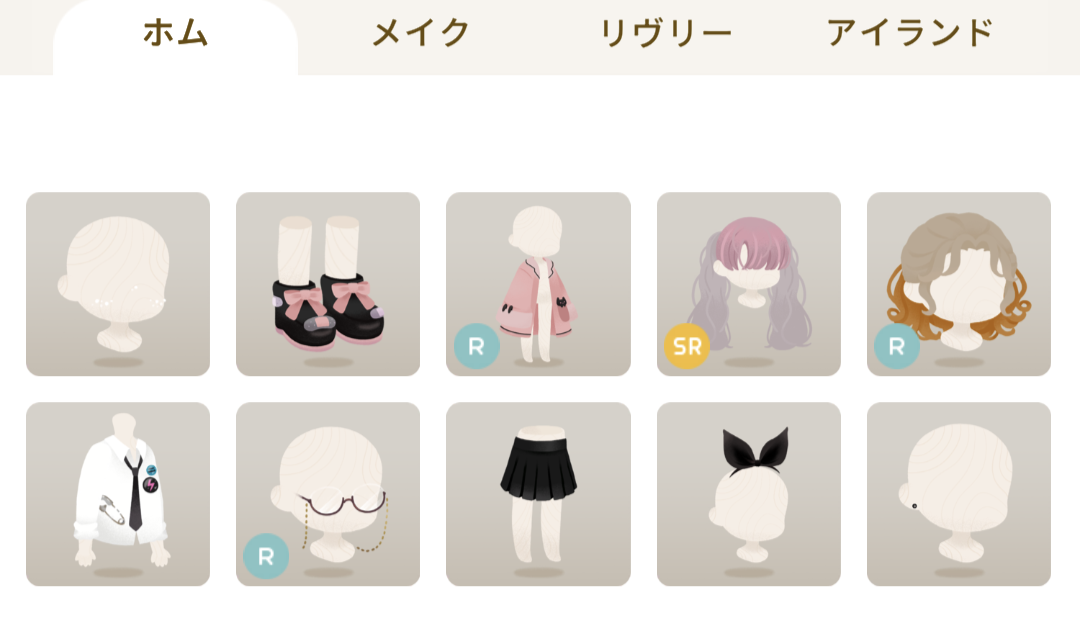Select the black shoes with pink bows

328,284
